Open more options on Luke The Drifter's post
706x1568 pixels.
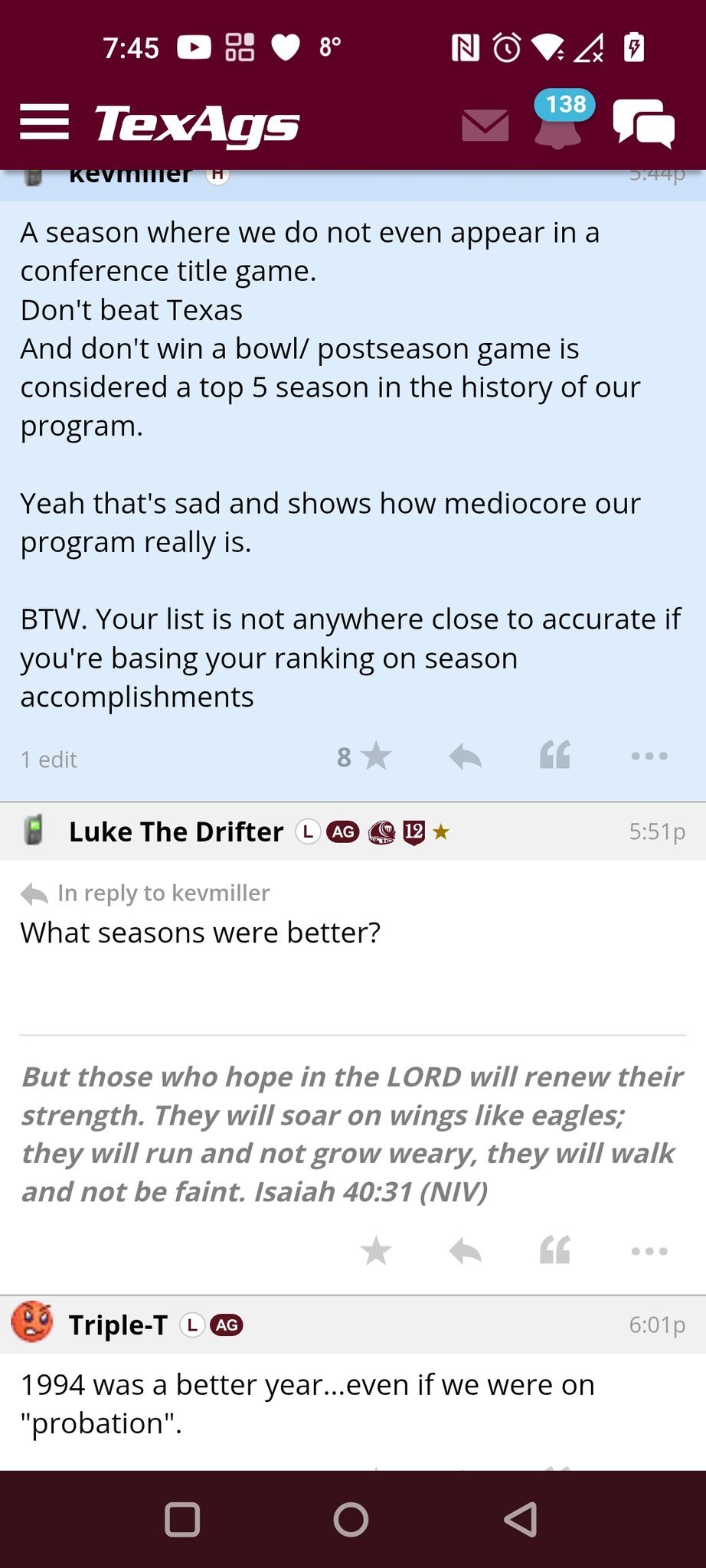tap(649, 1251)
